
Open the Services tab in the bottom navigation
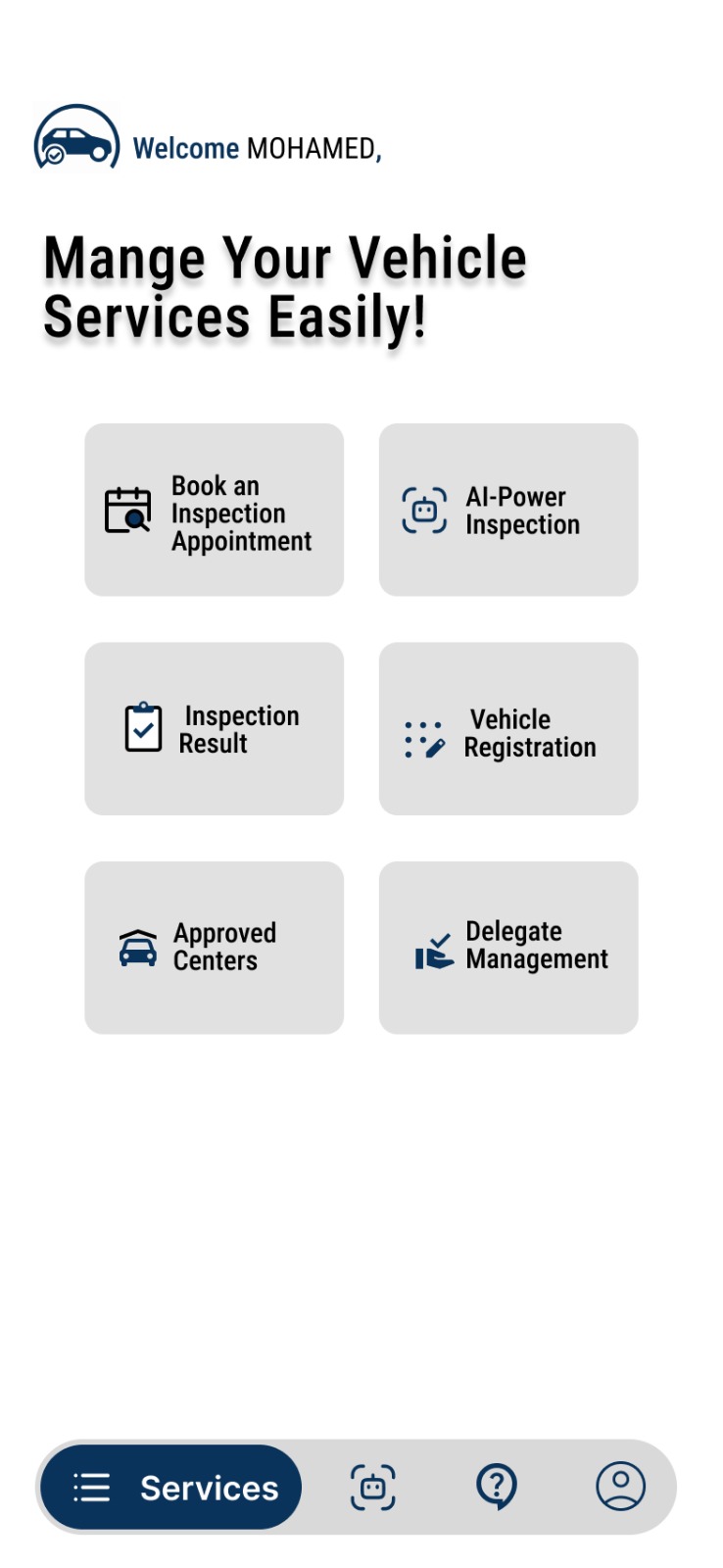click(169, 1488)
